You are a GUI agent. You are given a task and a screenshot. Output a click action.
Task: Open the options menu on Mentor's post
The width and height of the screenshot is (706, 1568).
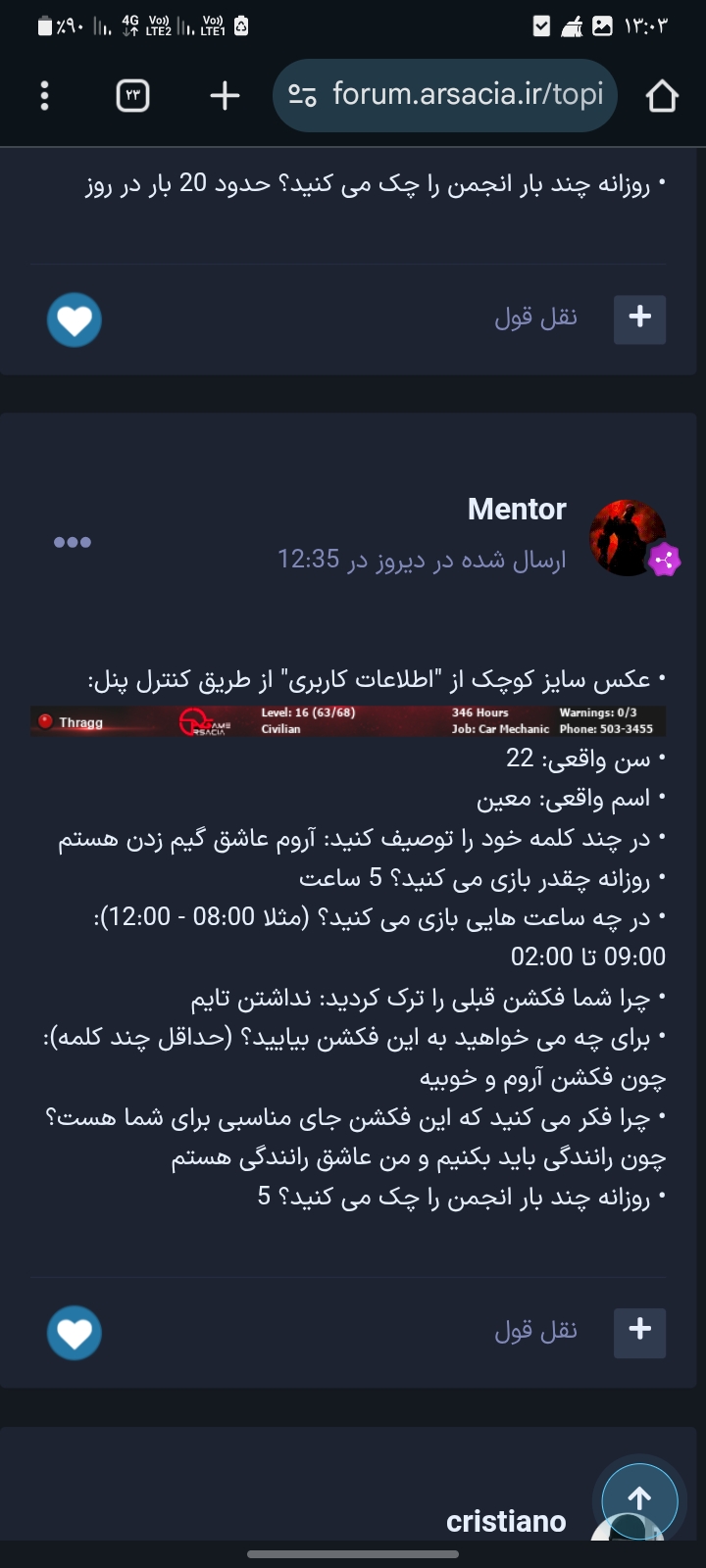tap(73, 542)
